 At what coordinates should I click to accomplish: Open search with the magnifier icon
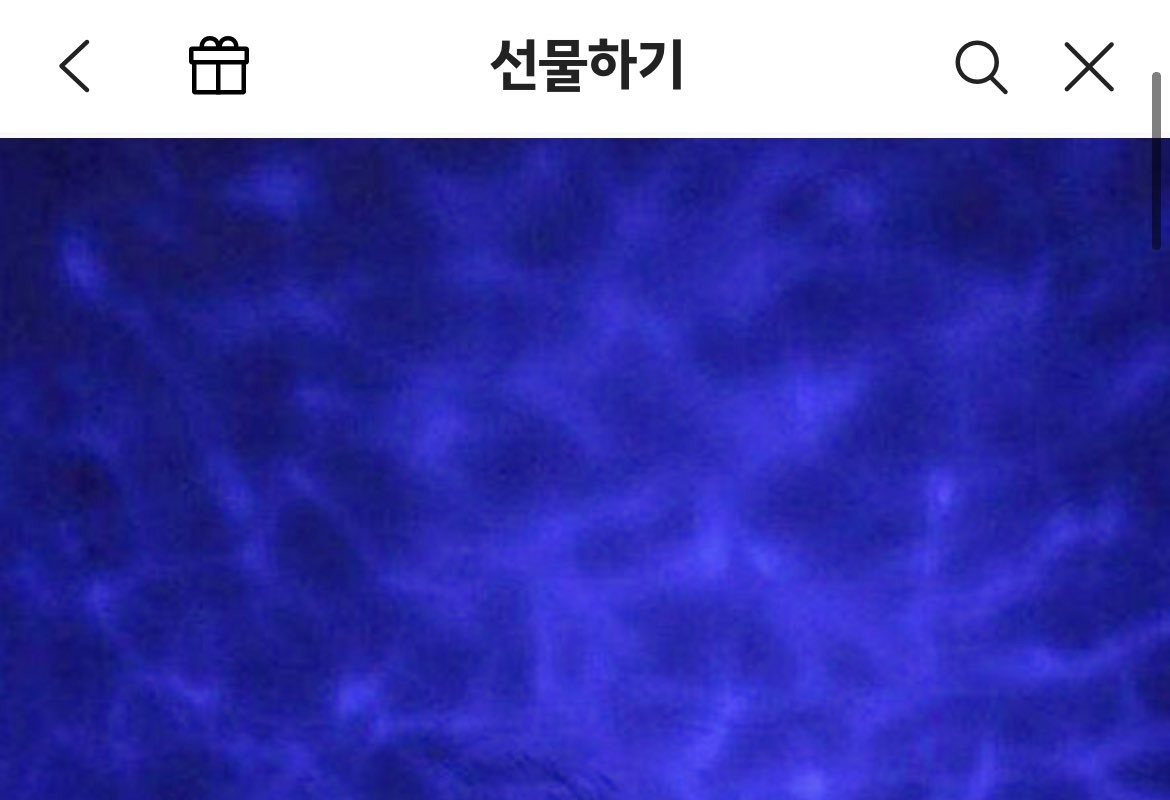[980, 67]
